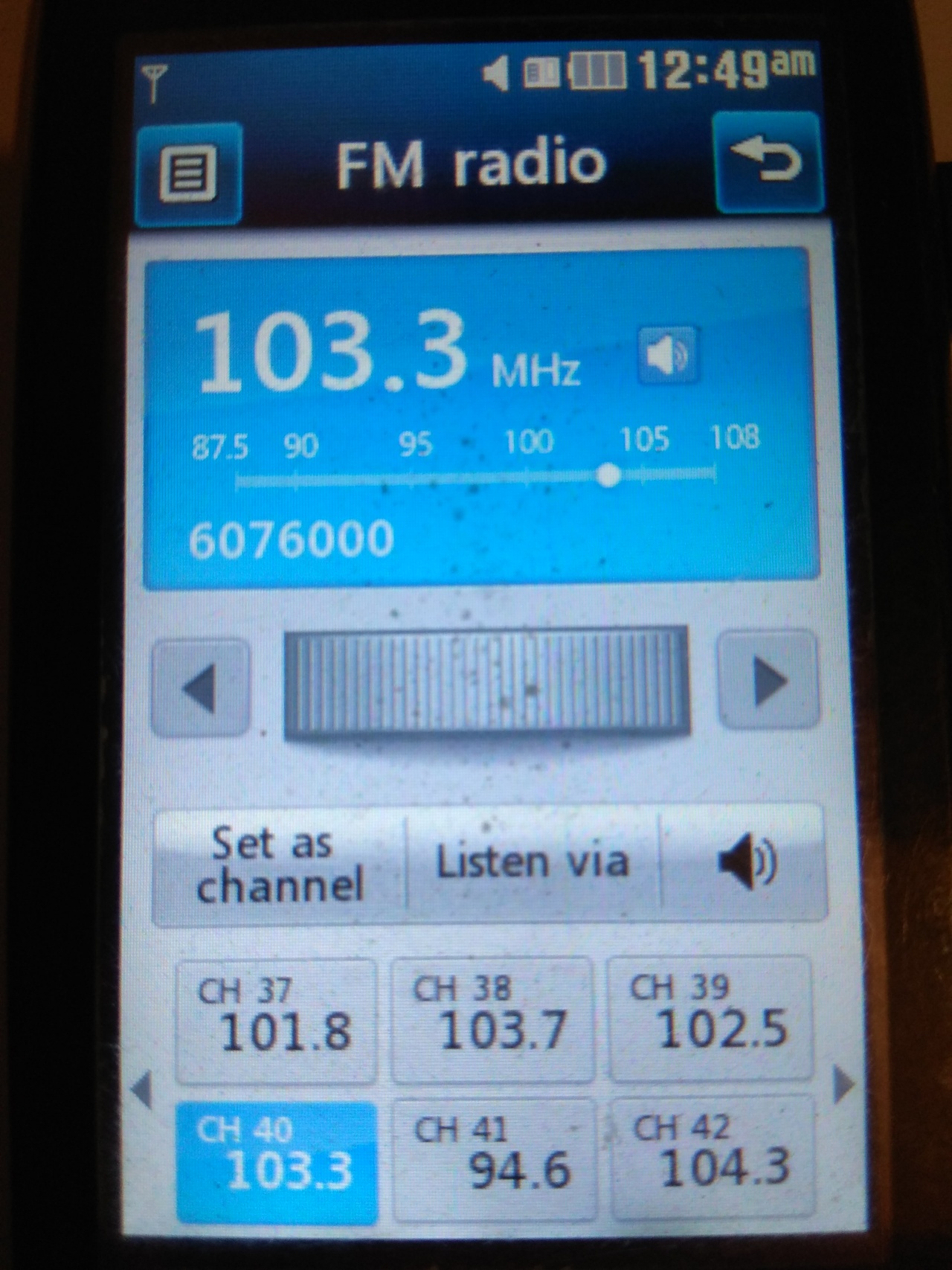The width and height of the screenshot is (952, 1270).
Task: Tune down with the left arrow button
Action: pos(201,687)
